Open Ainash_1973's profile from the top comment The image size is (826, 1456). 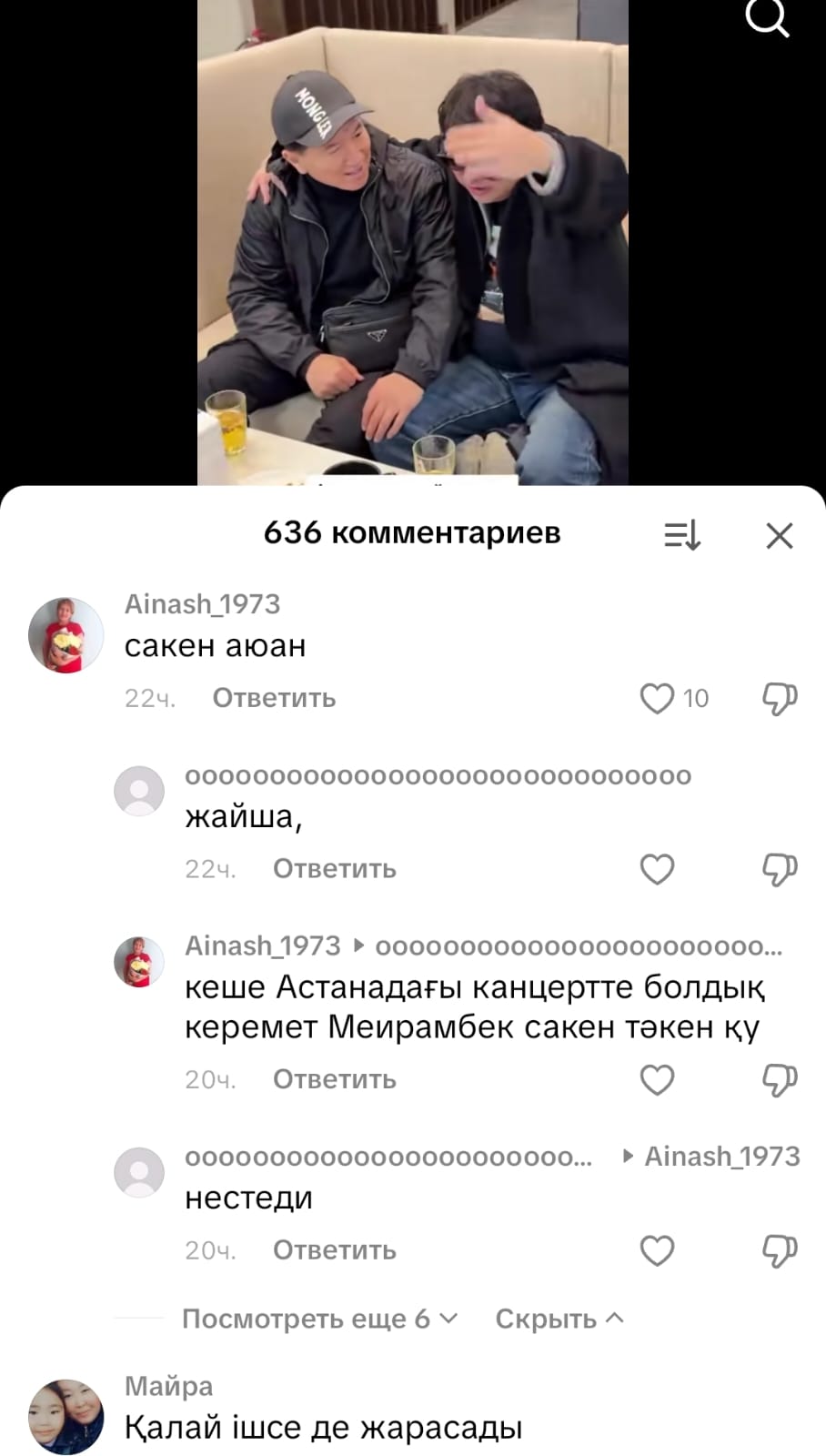point(65,635)
